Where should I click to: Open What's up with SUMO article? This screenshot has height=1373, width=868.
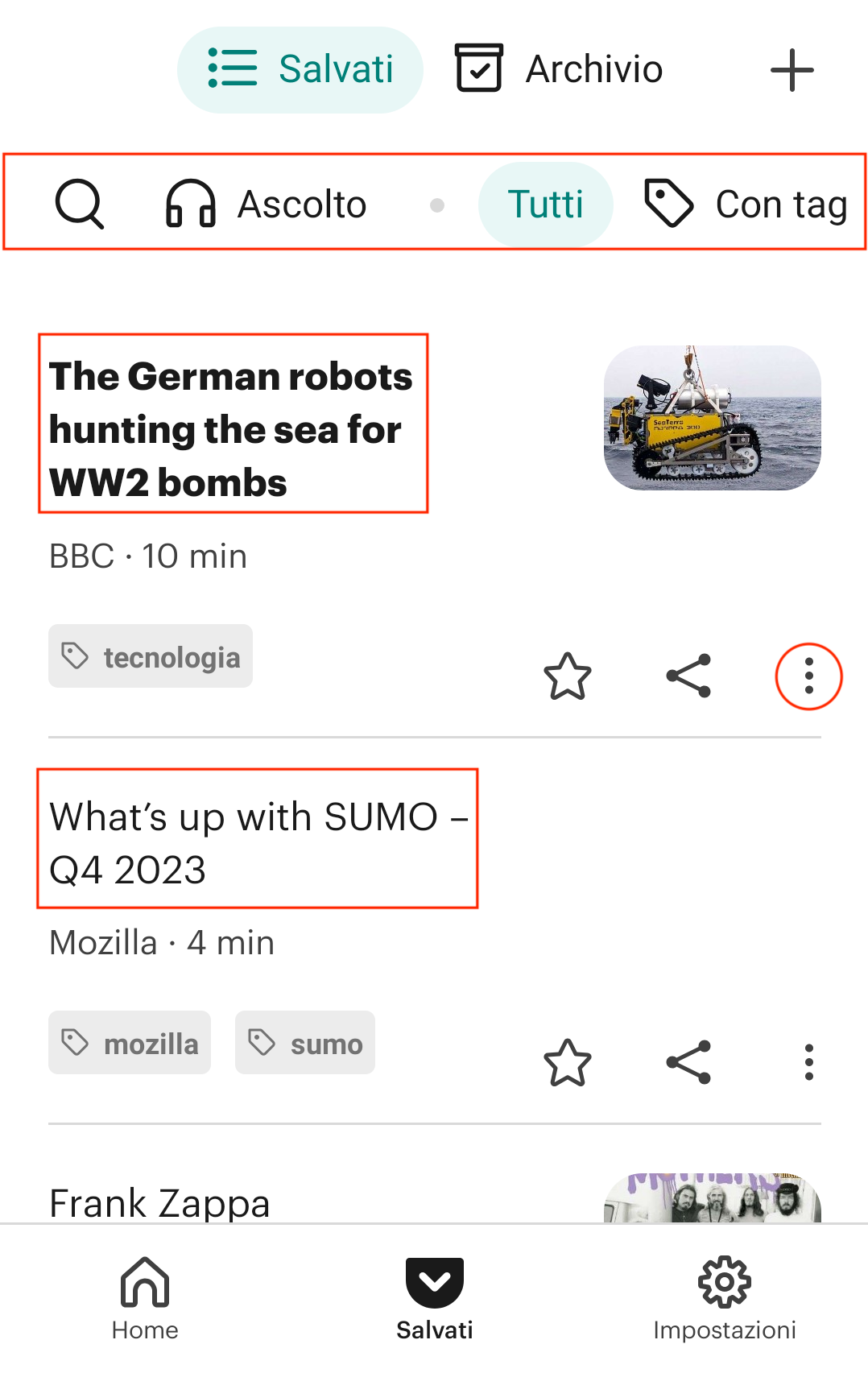pos(258,842)
